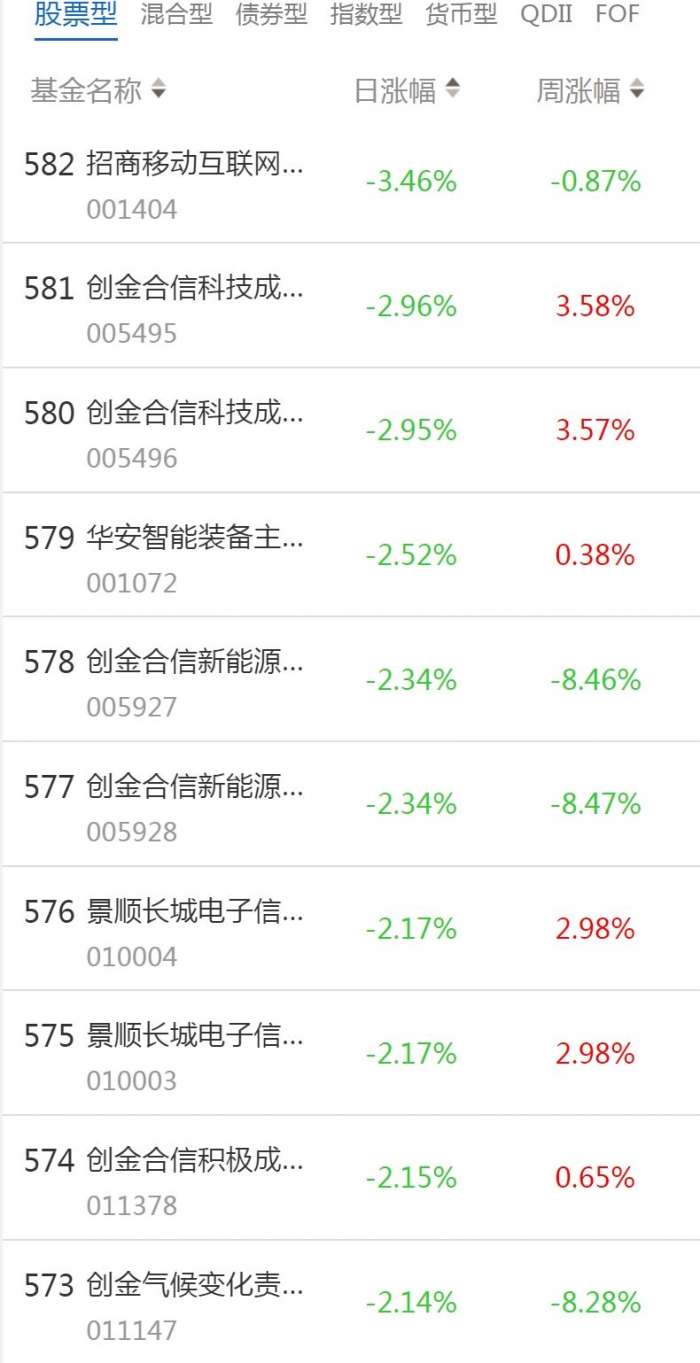Switch to the QDII tab
Screen dimensions: 700x1363
(x=546, y=15)
